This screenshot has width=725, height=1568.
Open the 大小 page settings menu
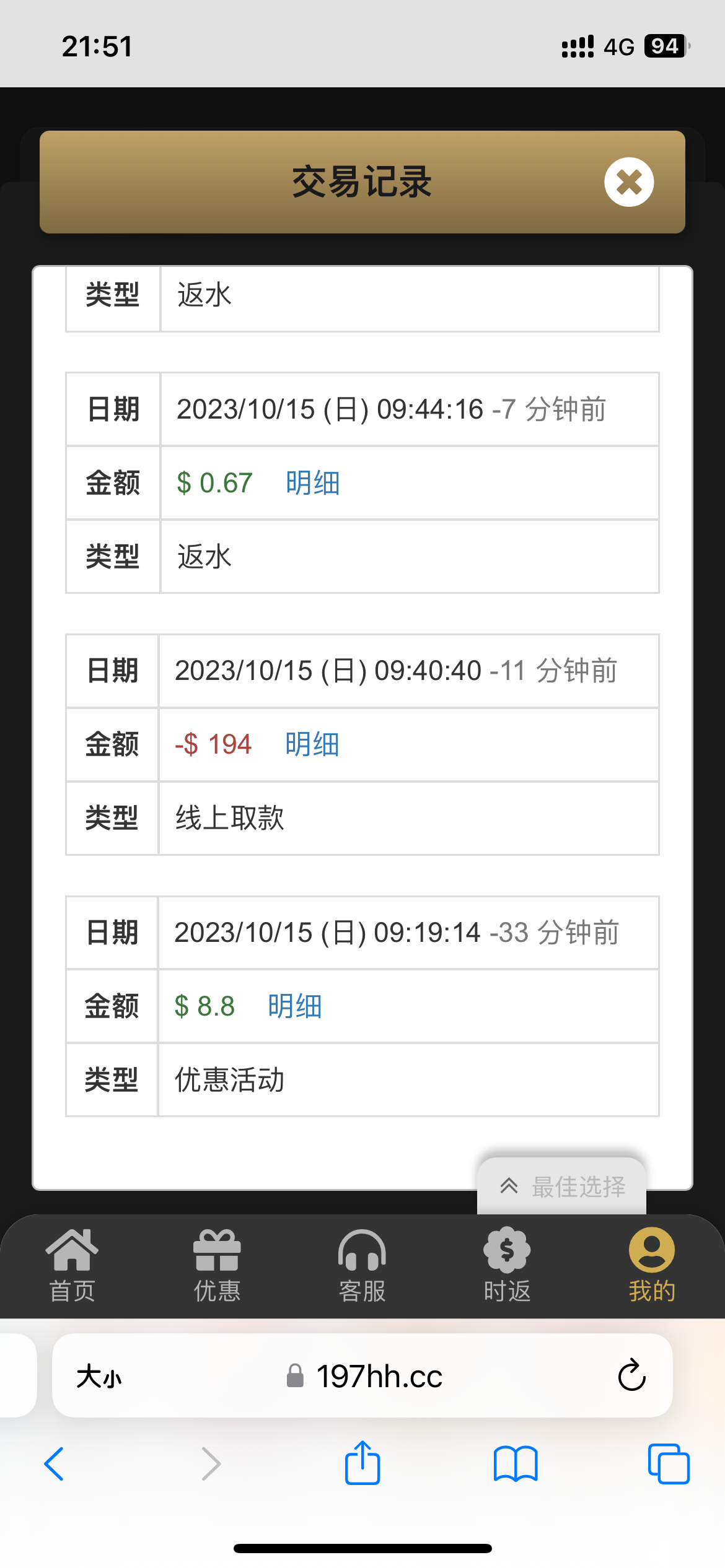click(99, 1377)
